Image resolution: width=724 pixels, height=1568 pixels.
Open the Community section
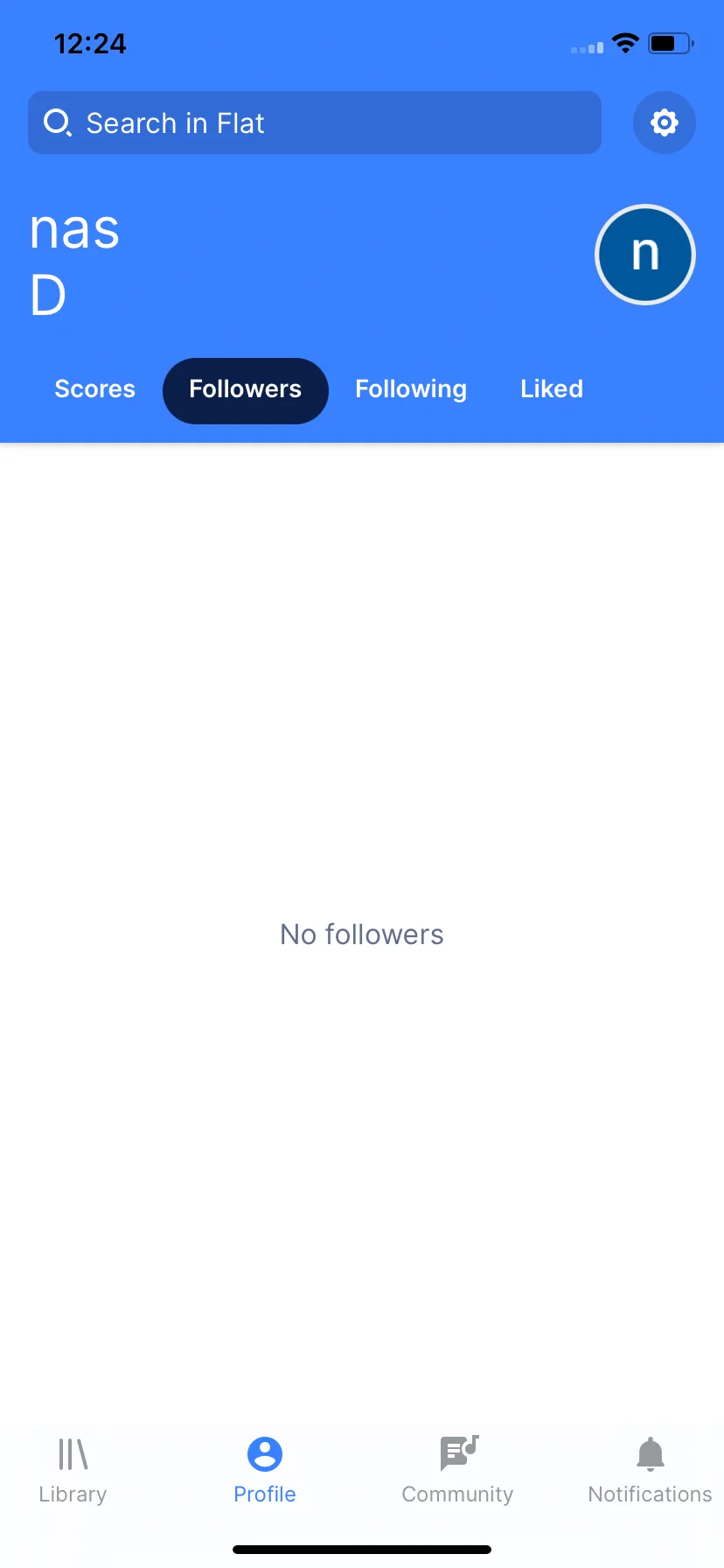(x=457, y=1470)
